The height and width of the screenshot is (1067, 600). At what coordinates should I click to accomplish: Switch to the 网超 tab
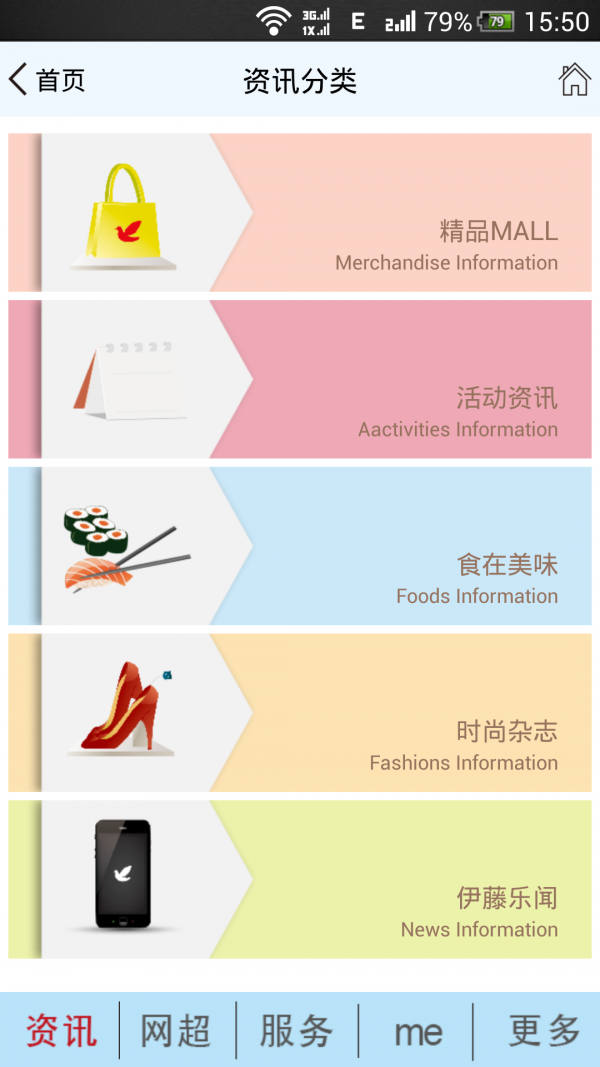tap(177, 1030)
